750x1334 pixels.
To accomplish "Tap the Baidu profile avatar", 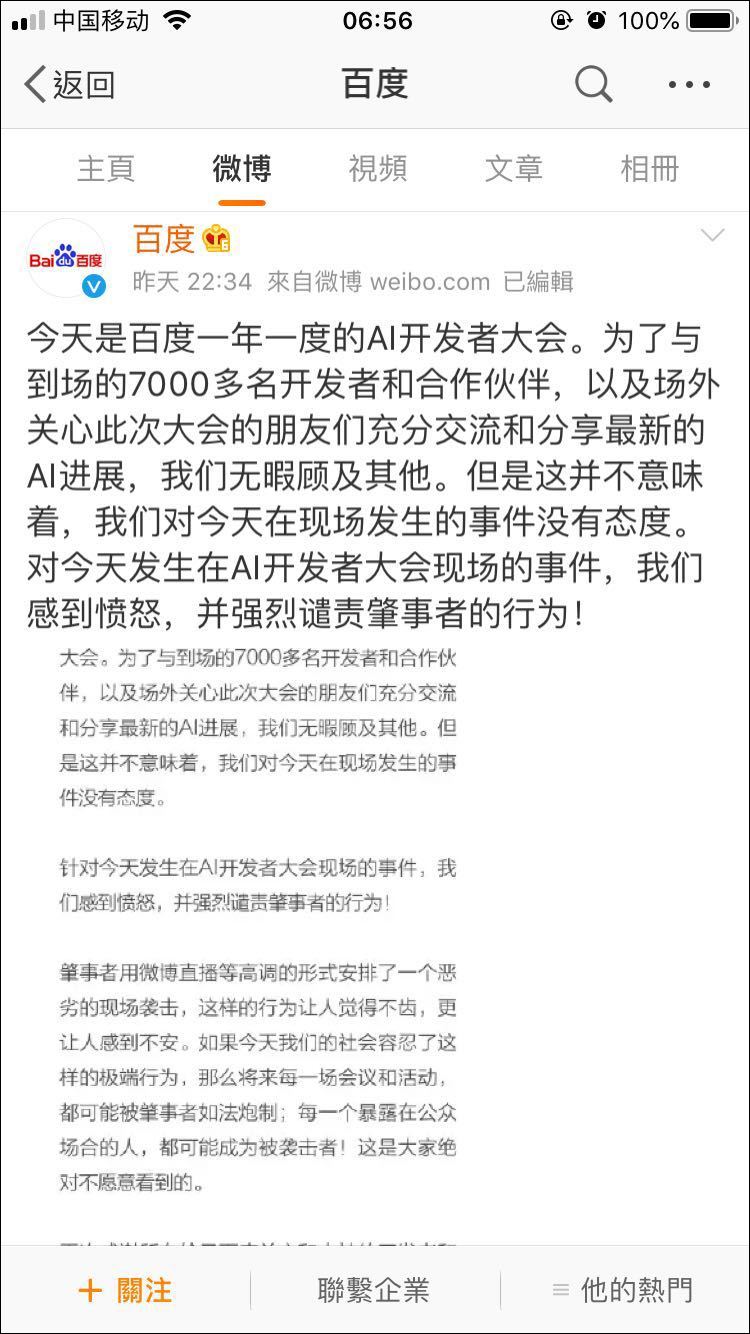I will pyautogui.click(x=66, y=259).
